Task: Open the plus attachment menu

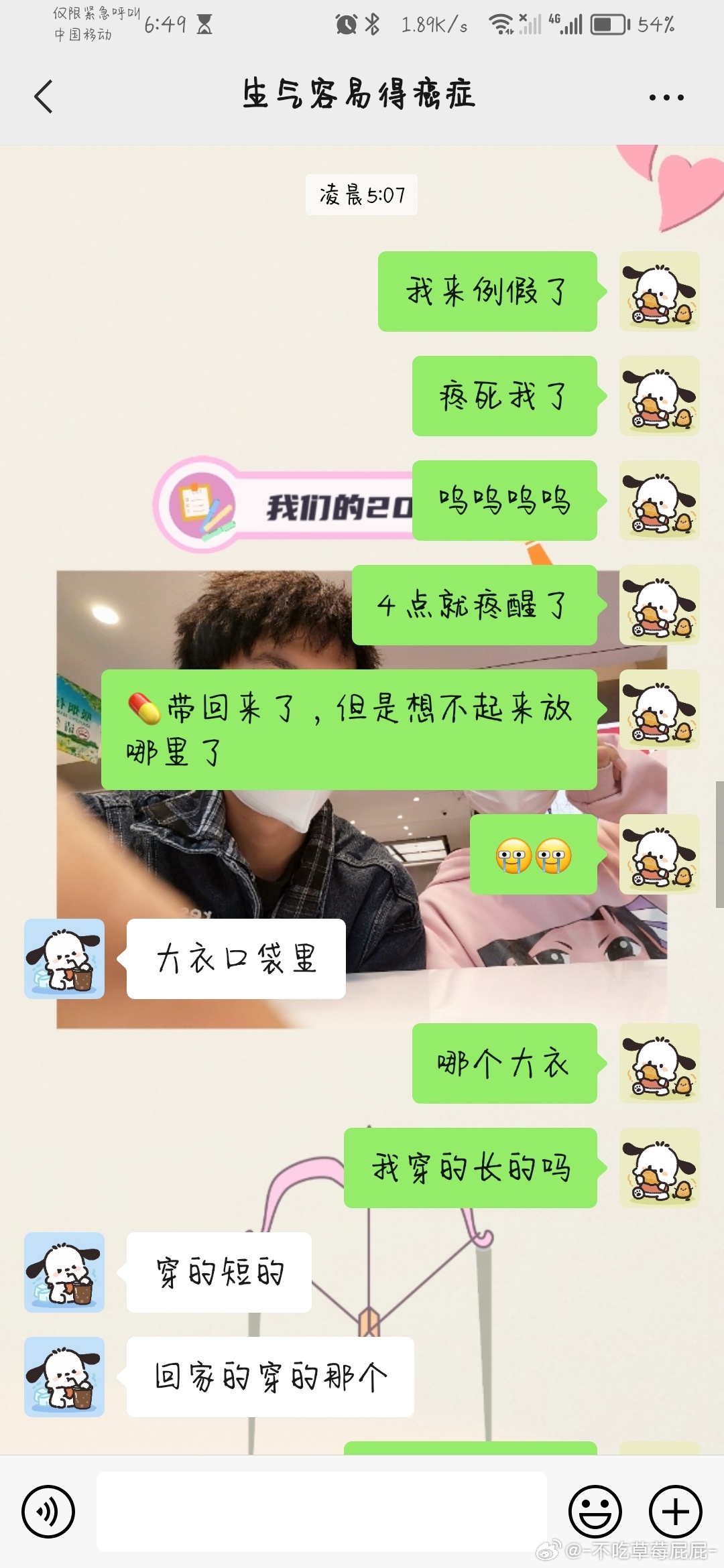Action: (x=676, y=1511)
